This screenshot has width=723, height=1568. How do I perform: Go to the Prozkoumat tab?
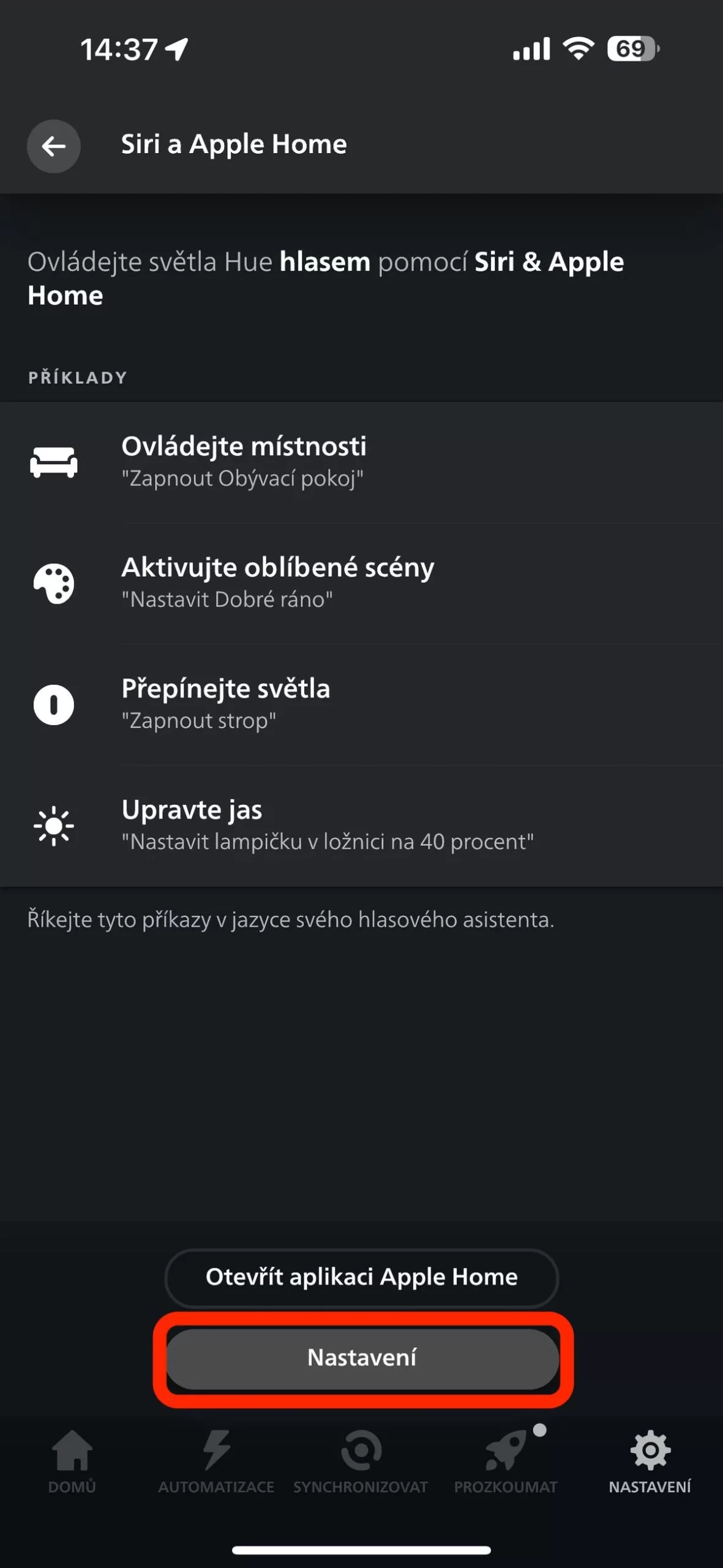point(506,1461)
